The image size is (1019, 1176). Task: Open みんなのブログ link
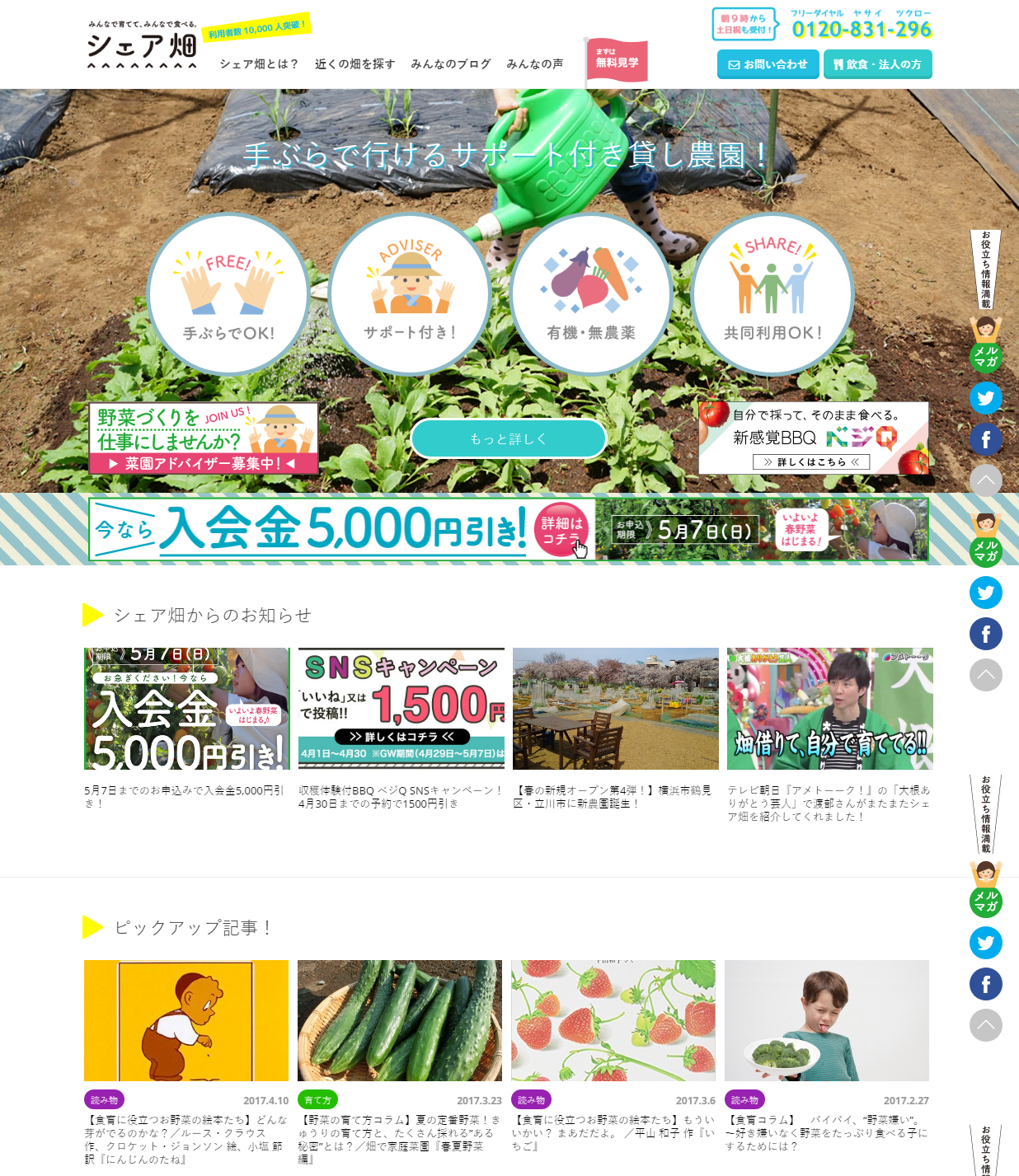pos(450,64)
